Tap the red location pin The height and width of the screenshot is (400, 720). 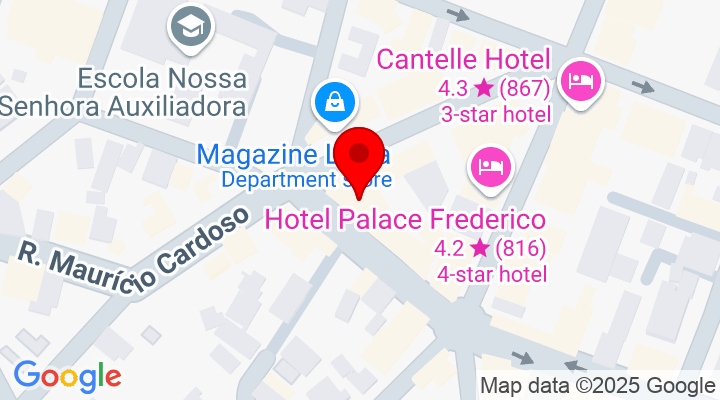click(359, 157)
